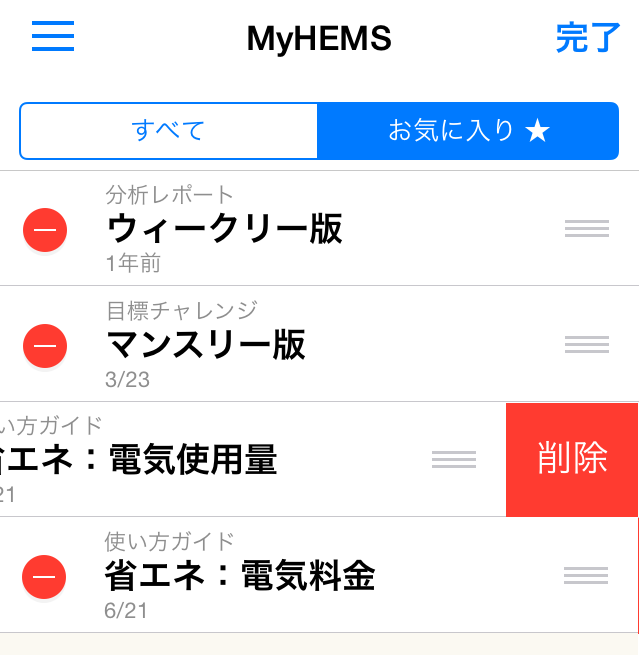This screenshot has width=639, height=655.
Task: Open the hamburger drawer menu
Action: tap(53, 37)
